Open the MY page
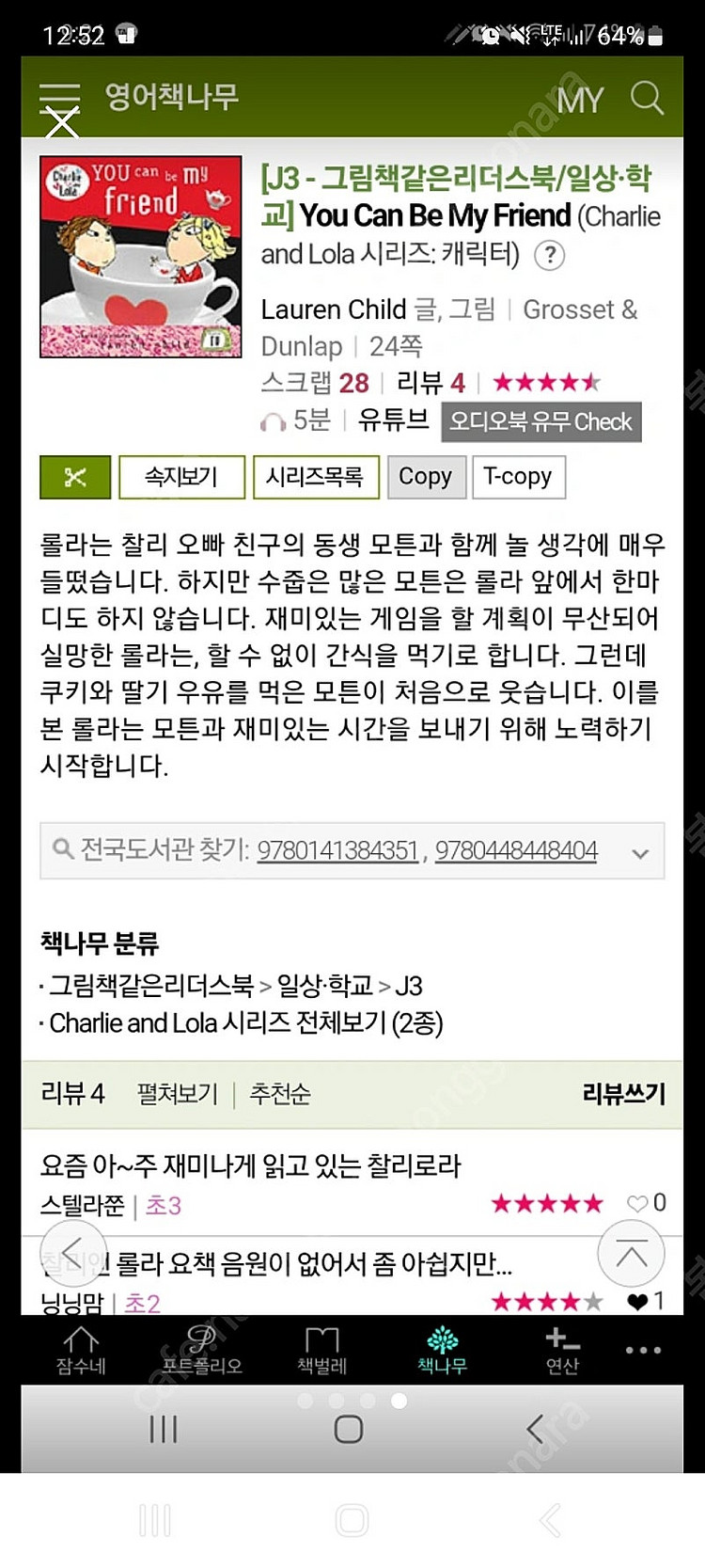 click(579, 100)
